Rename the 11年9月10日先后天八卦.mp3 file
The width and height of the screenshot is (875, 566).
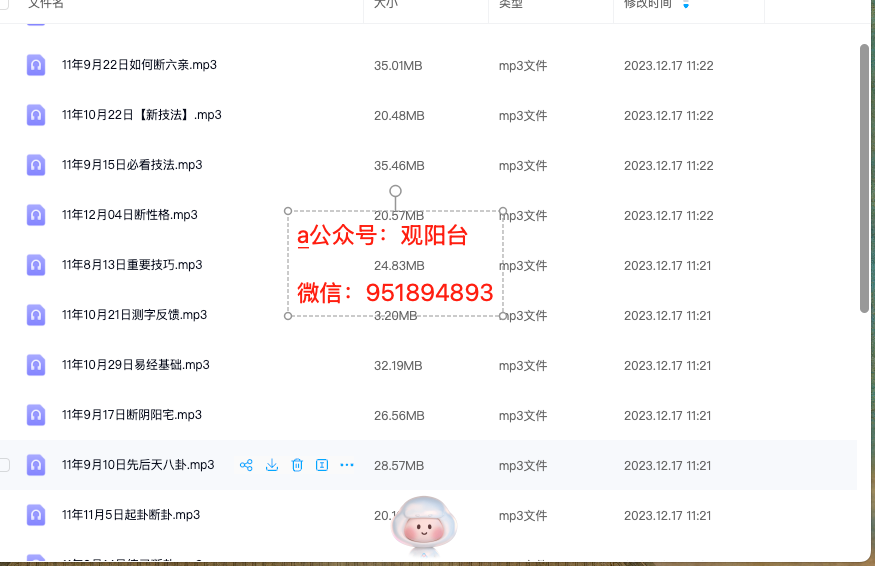pos(322,465)
